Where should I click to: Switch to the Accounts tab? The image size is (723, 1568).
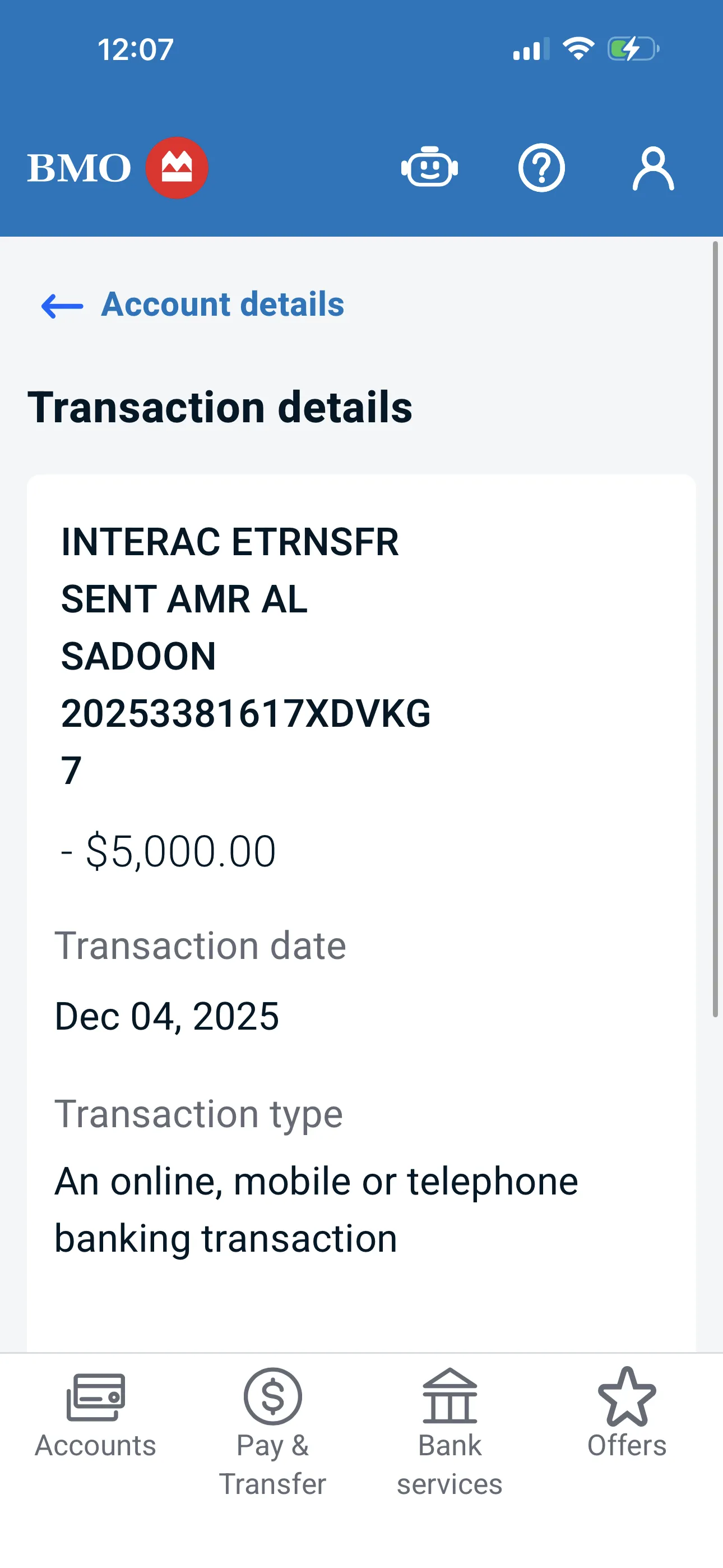point(95,1416)
